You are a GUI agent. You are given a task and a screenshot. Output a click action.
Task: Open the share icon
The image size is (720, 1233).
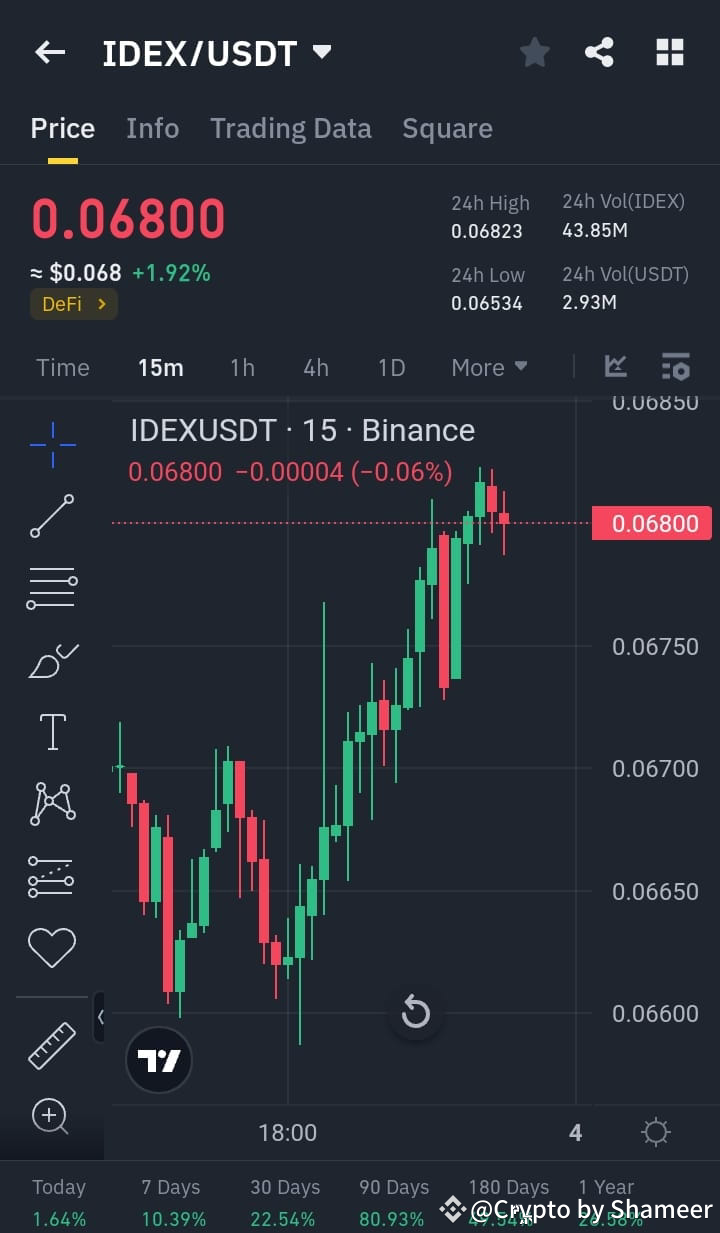tap(600, 52)
